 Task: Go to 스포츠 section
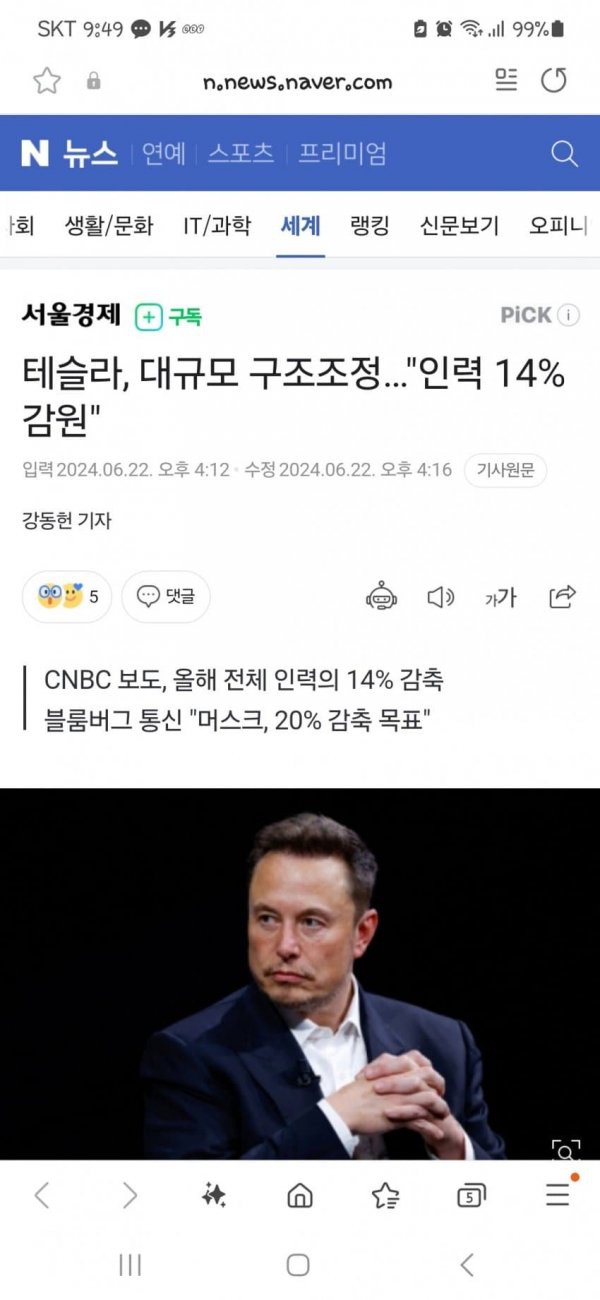(241, 153)
